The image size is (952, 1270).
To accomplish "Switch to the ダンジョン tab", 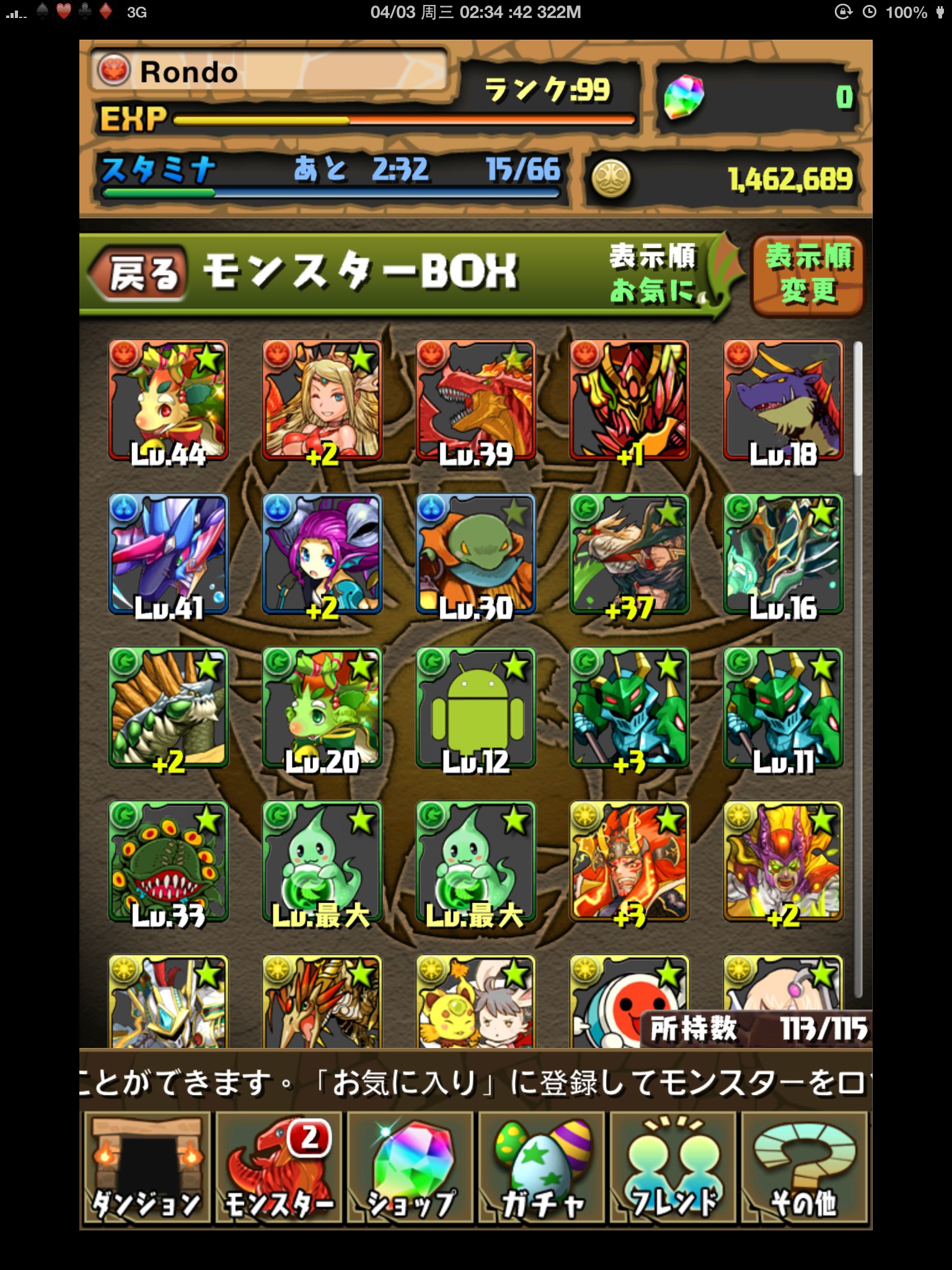I will click(147, 1168).
